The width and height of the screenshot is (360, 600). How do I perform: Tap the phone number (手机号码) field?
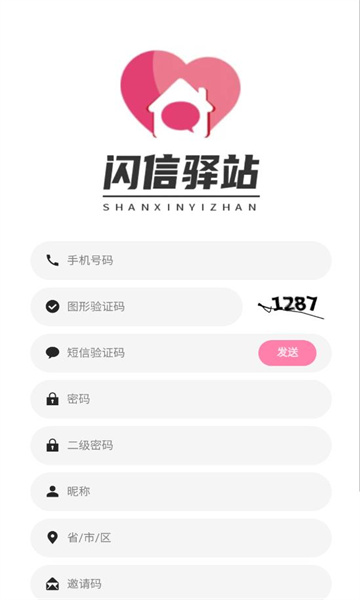click(x=181, y=261)
